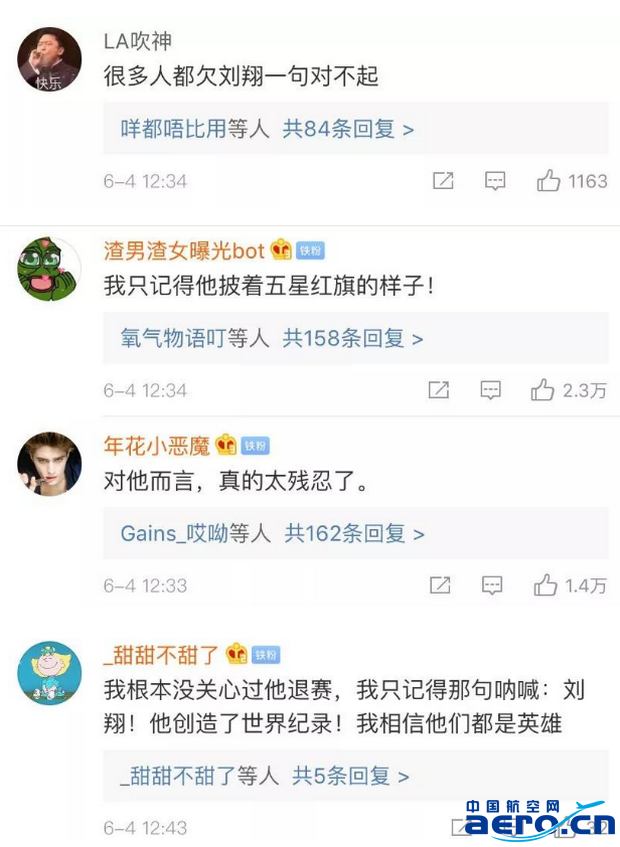This screenshot has width=620, height=847.
Task: Open 年花小恶魔's avatar
Action: coord(49,465)
